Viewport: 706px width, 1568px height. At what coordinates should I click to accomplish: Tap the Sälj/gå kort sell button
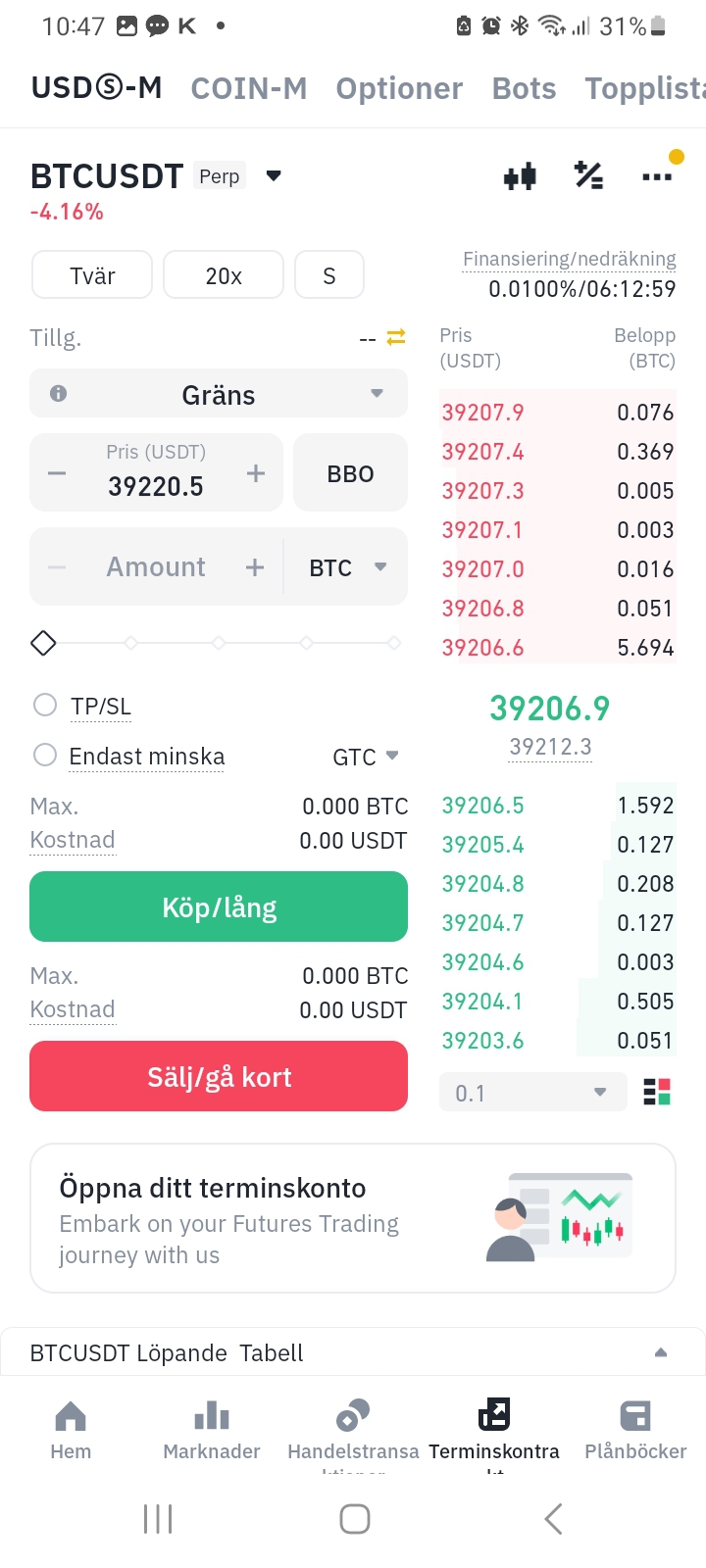pos(219,1077)
